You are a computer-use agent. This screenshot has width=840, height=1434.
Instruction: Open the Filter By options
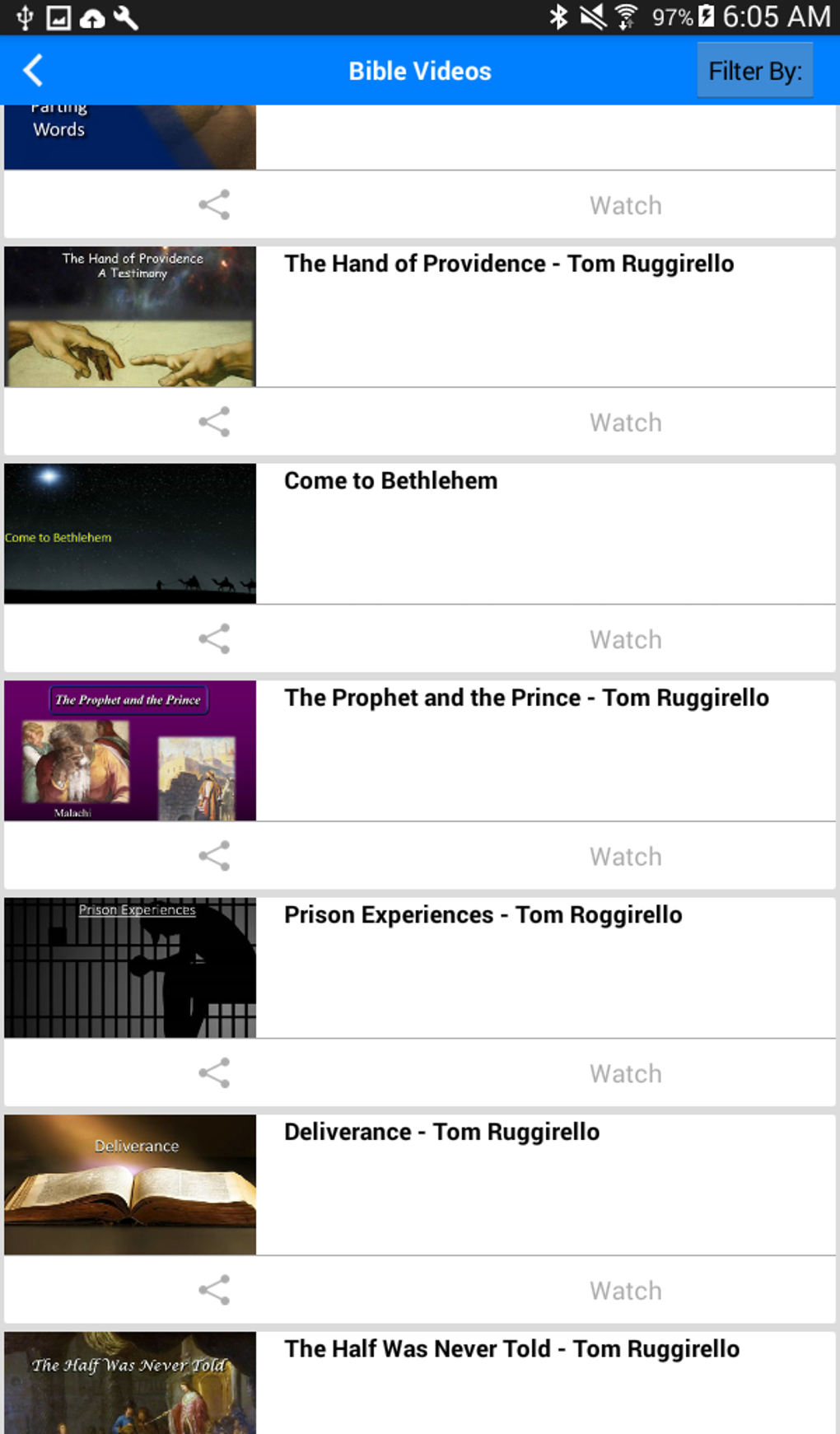click(x=754, y=70)
